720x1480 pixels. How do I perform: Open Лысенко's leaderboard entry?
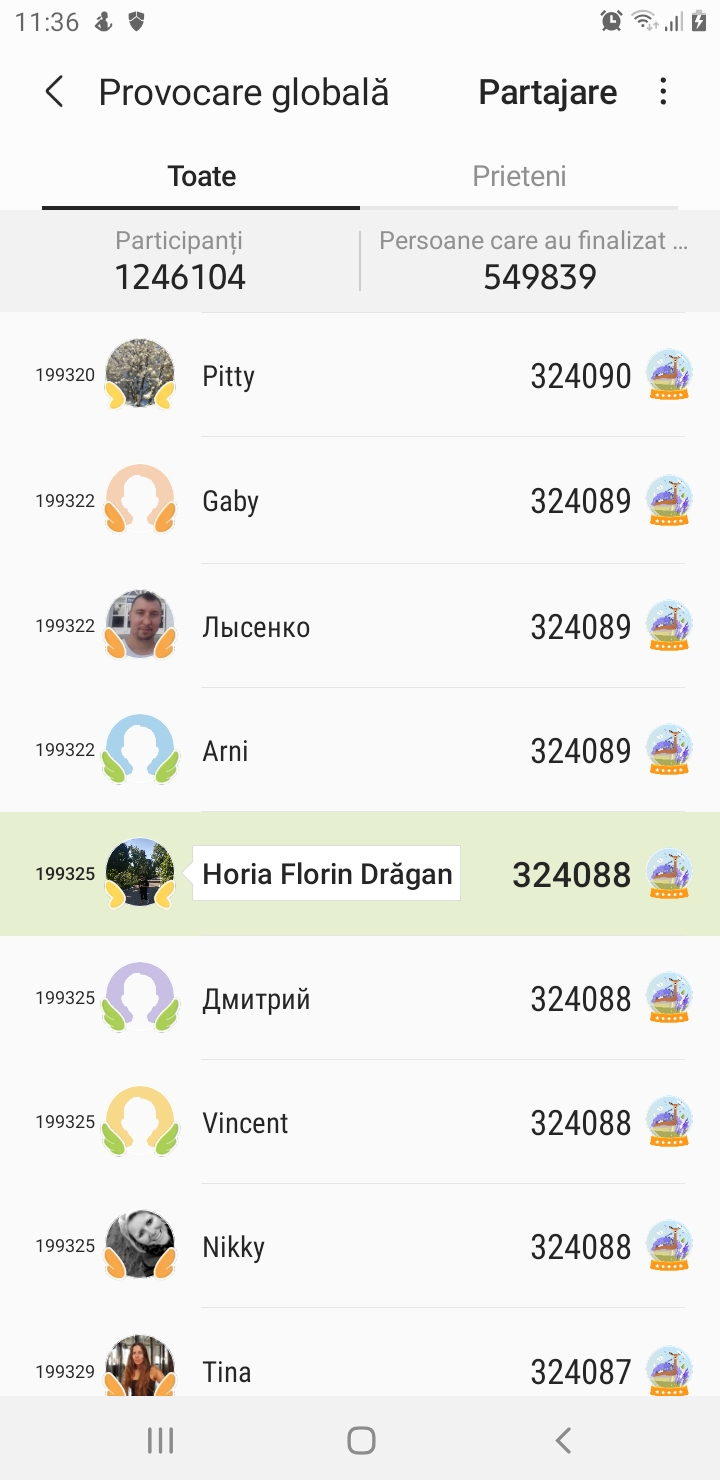(360, 627)
